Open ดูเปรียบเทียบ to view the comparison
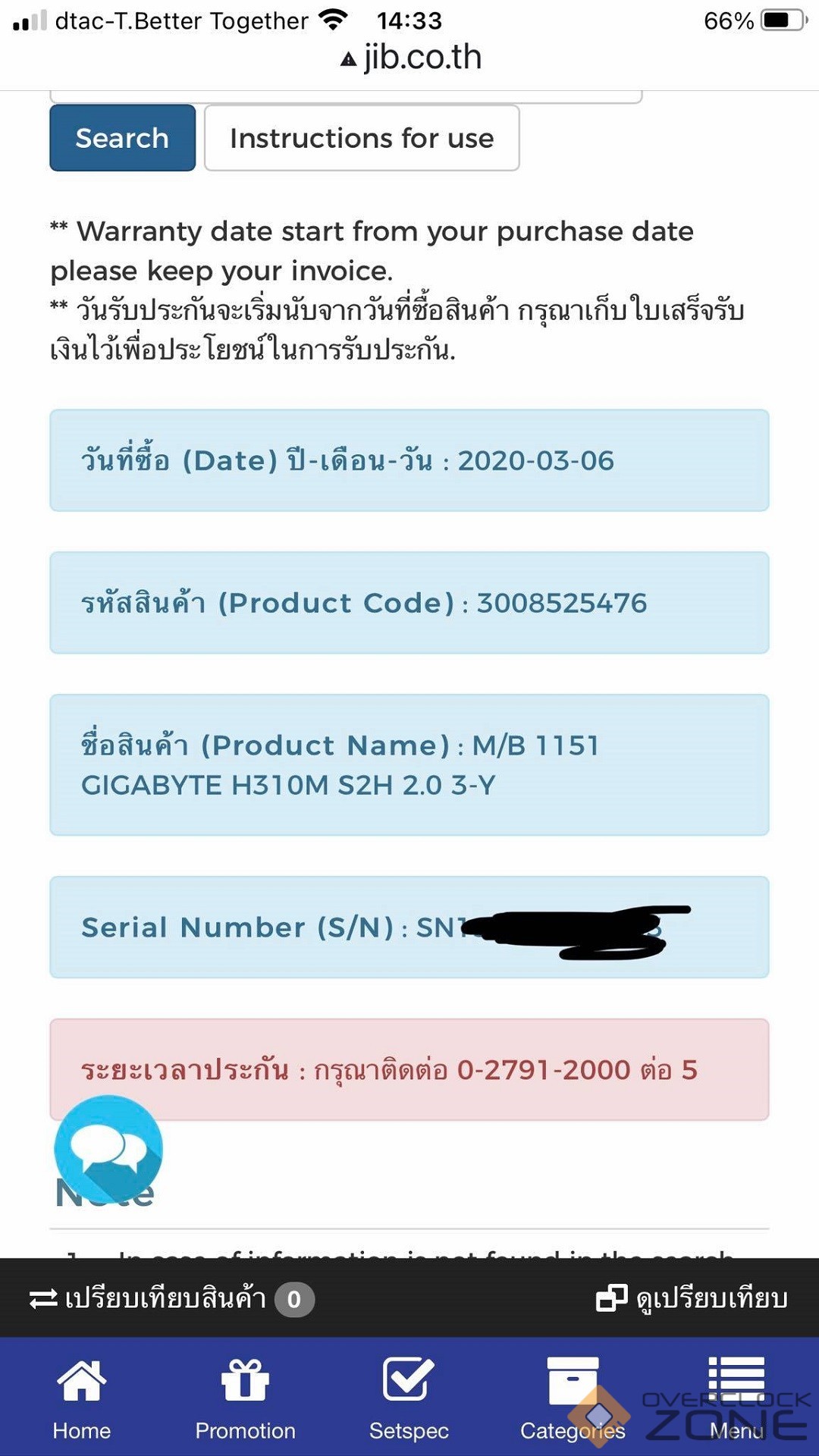This screenshot has height=1456, width=819. tap(692, 1298)
